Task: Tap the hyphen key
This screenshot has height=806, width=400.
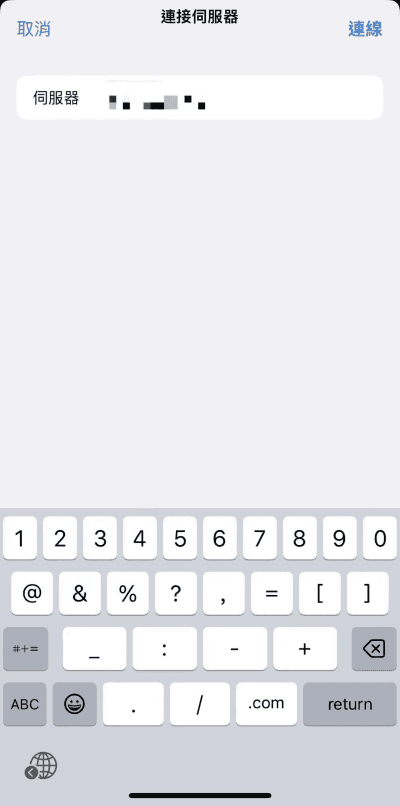Action: [235, 649]
